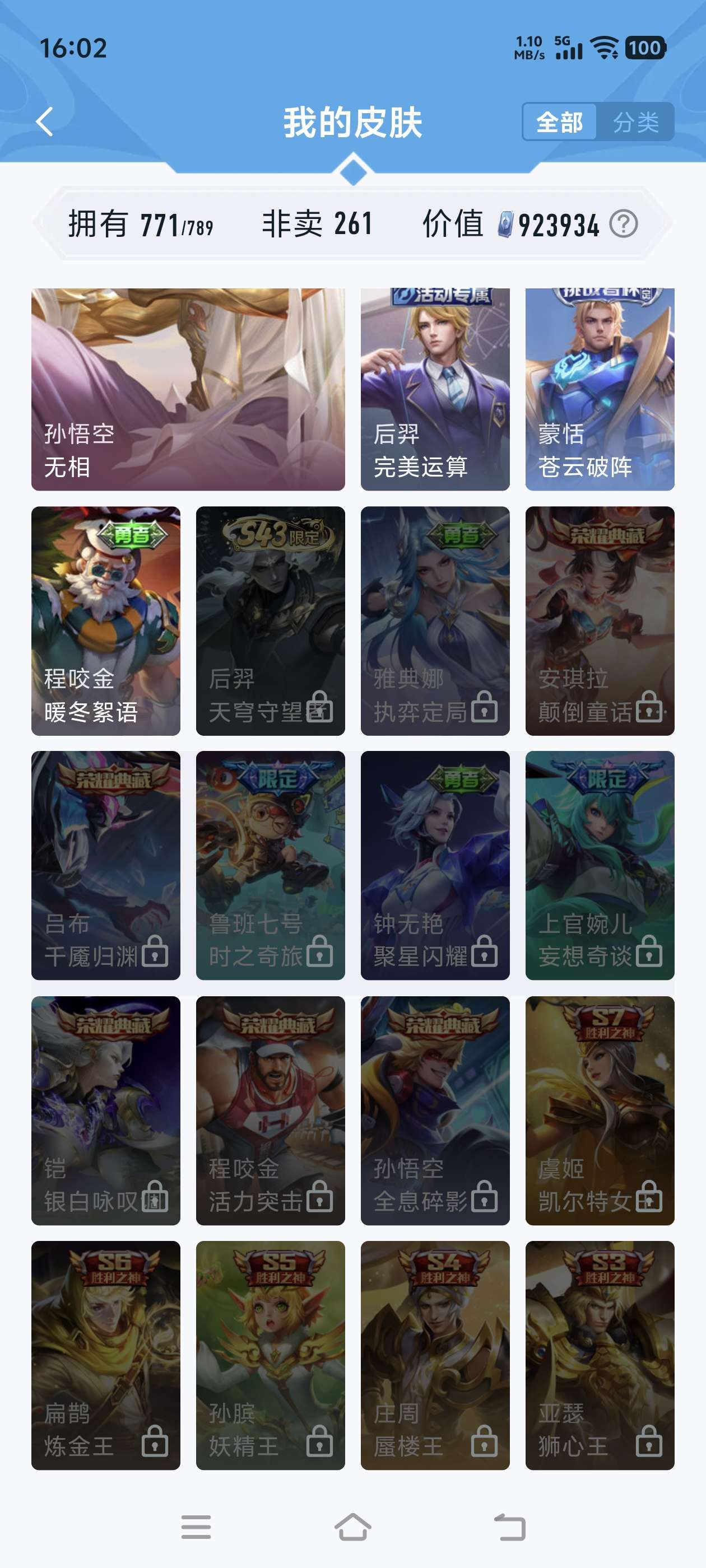Open the value help question mark icon
Screen dimensions: 706x1568
coord(623,224)
